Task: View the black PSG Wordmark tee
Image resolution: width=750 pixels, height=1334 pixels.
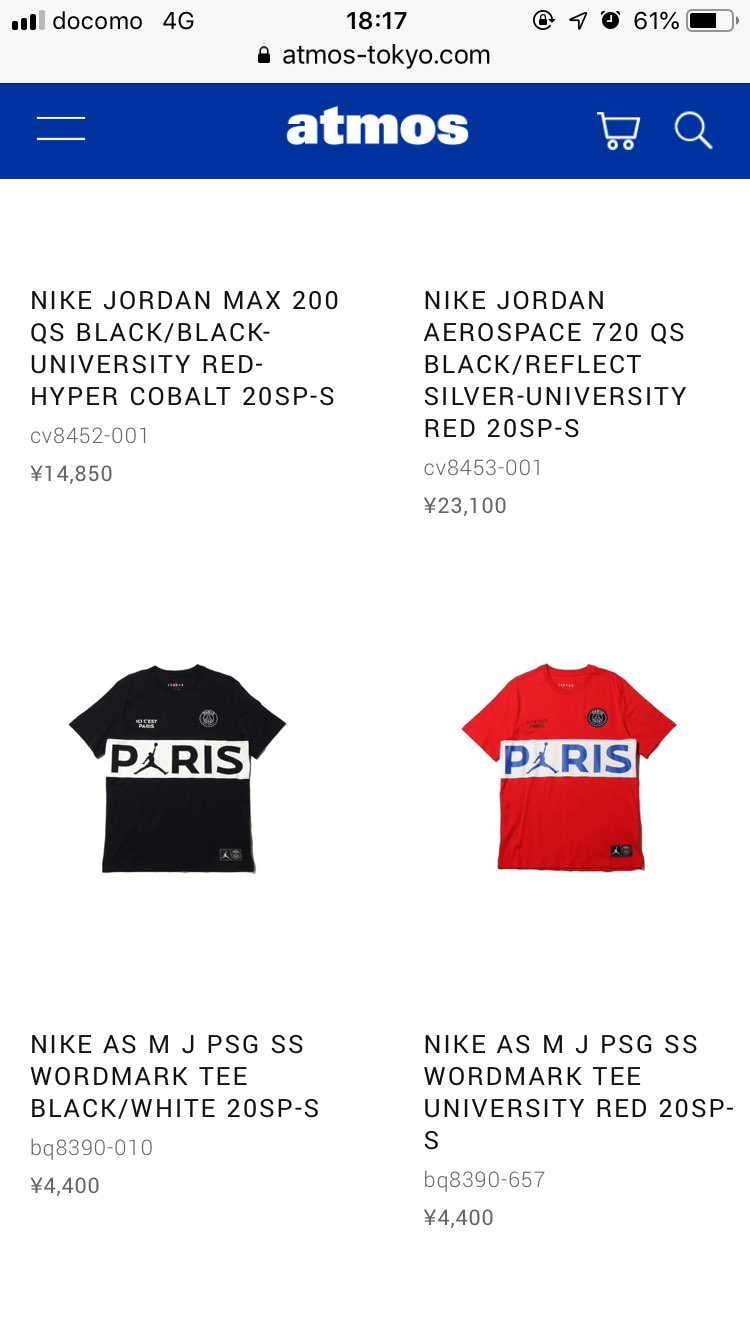Action: coord(177,768)
